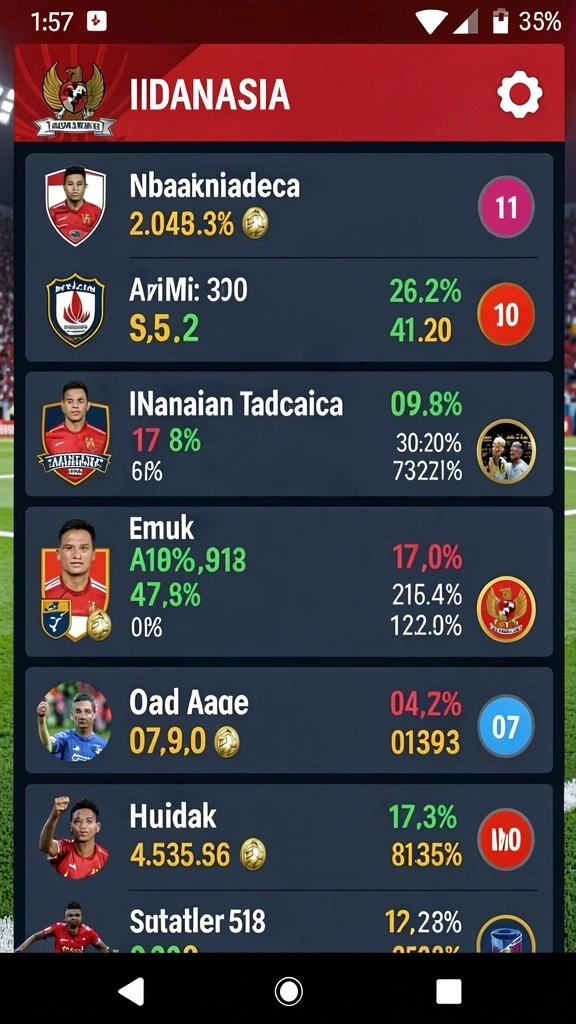
Task: Select the AriMi: 300 team row
Action: [x=289, y=310]
